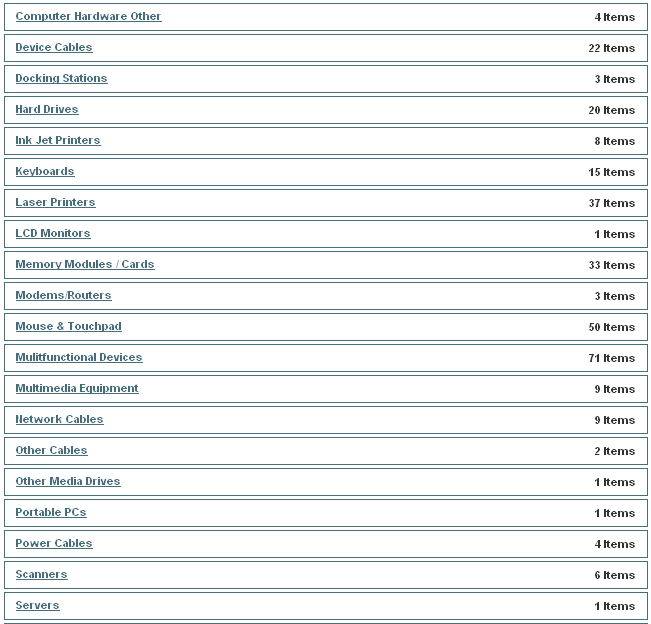Open the Computer Hardware Other category
651x624 pixels.
click(88, 17)
